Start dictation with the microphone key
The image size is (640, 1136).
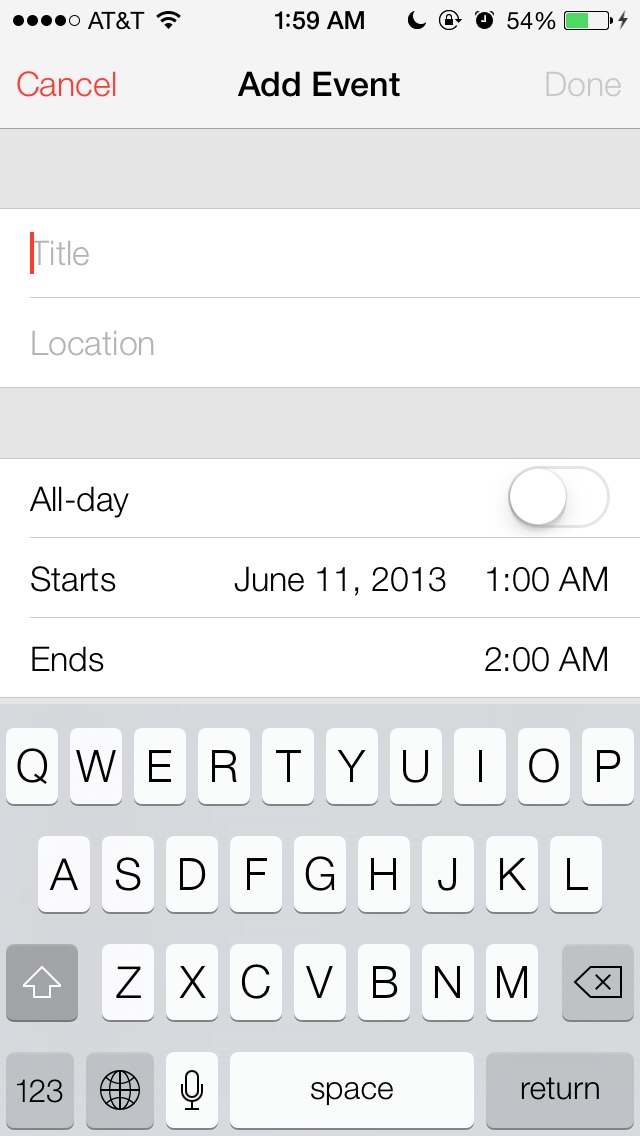(x=192, y=1089)
